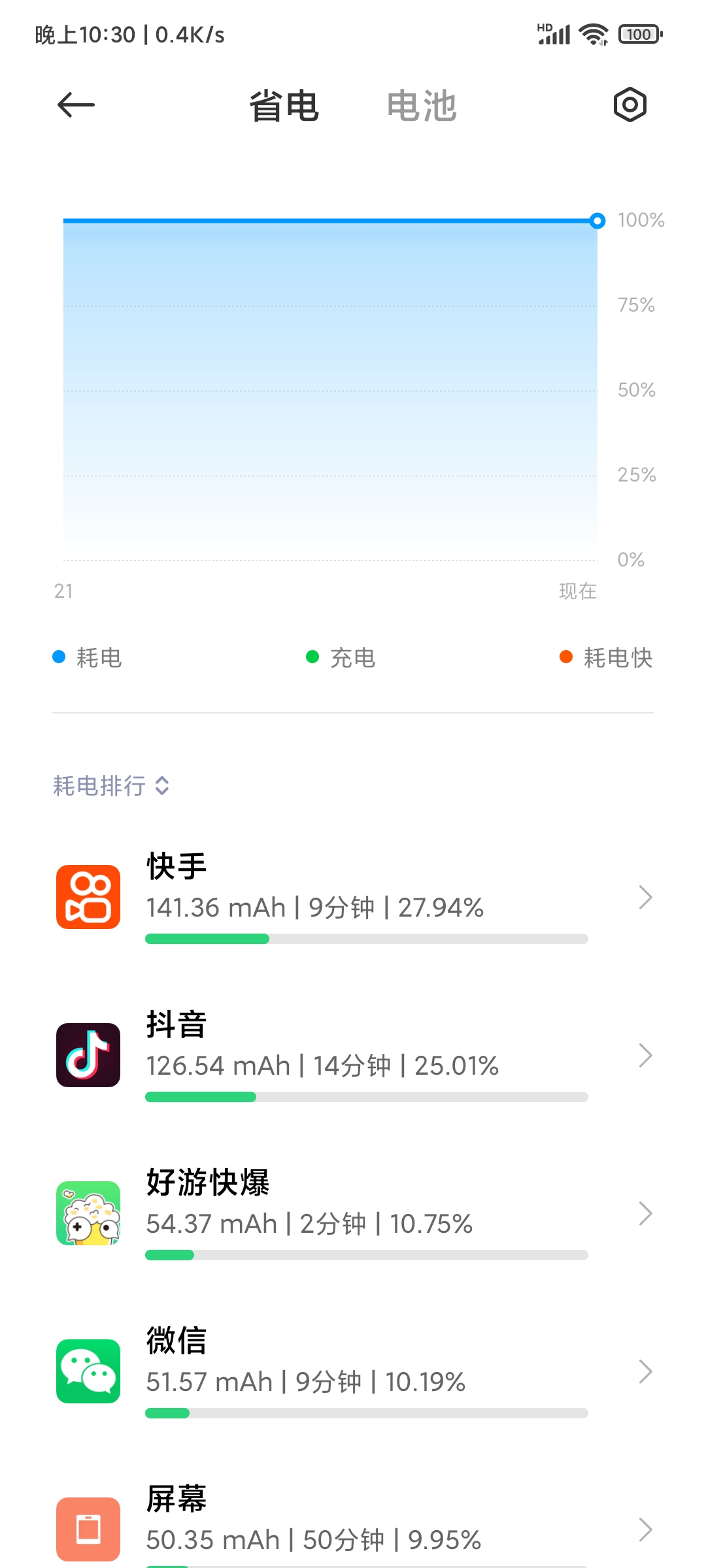Go back using the arrow icon
This screenshot has width=706, height=1568.
[76, 105]
